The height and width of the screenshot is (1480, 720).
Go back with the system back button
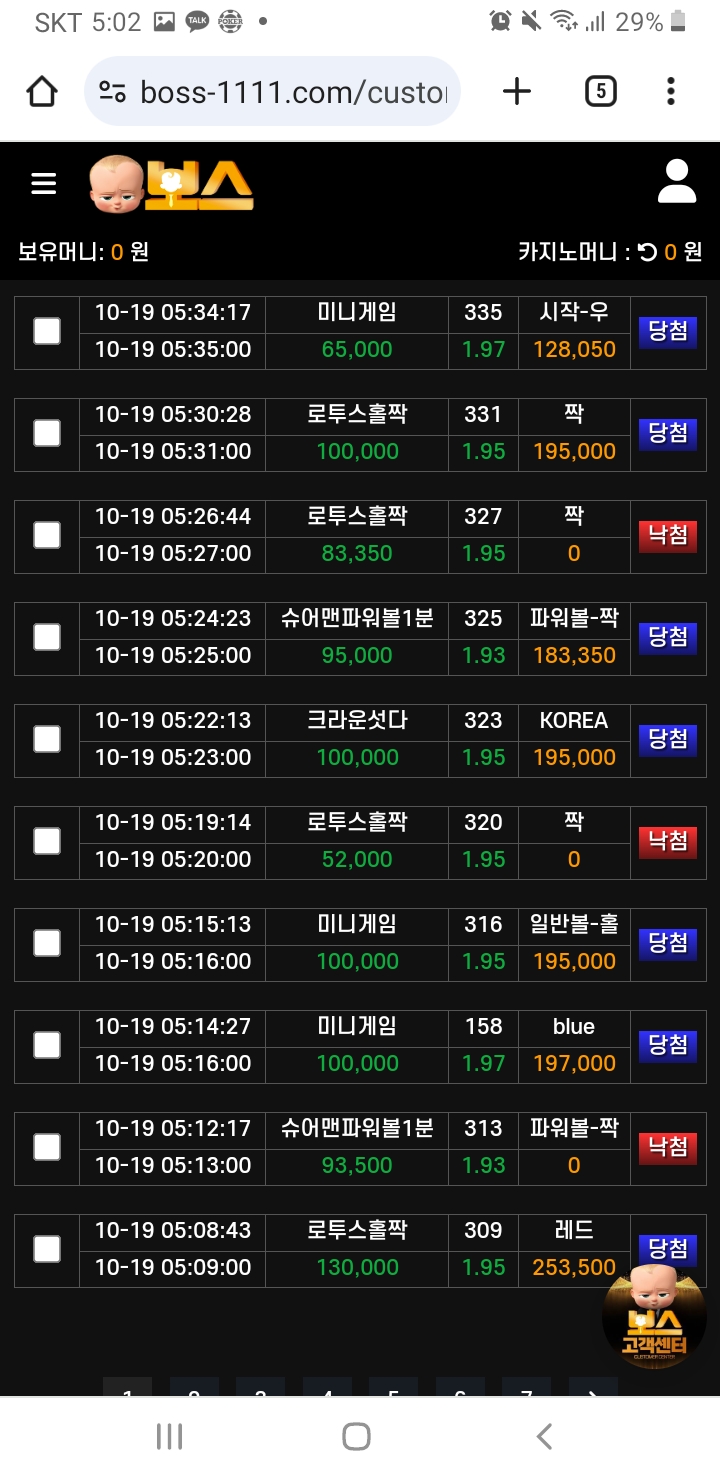point(544,1437)
